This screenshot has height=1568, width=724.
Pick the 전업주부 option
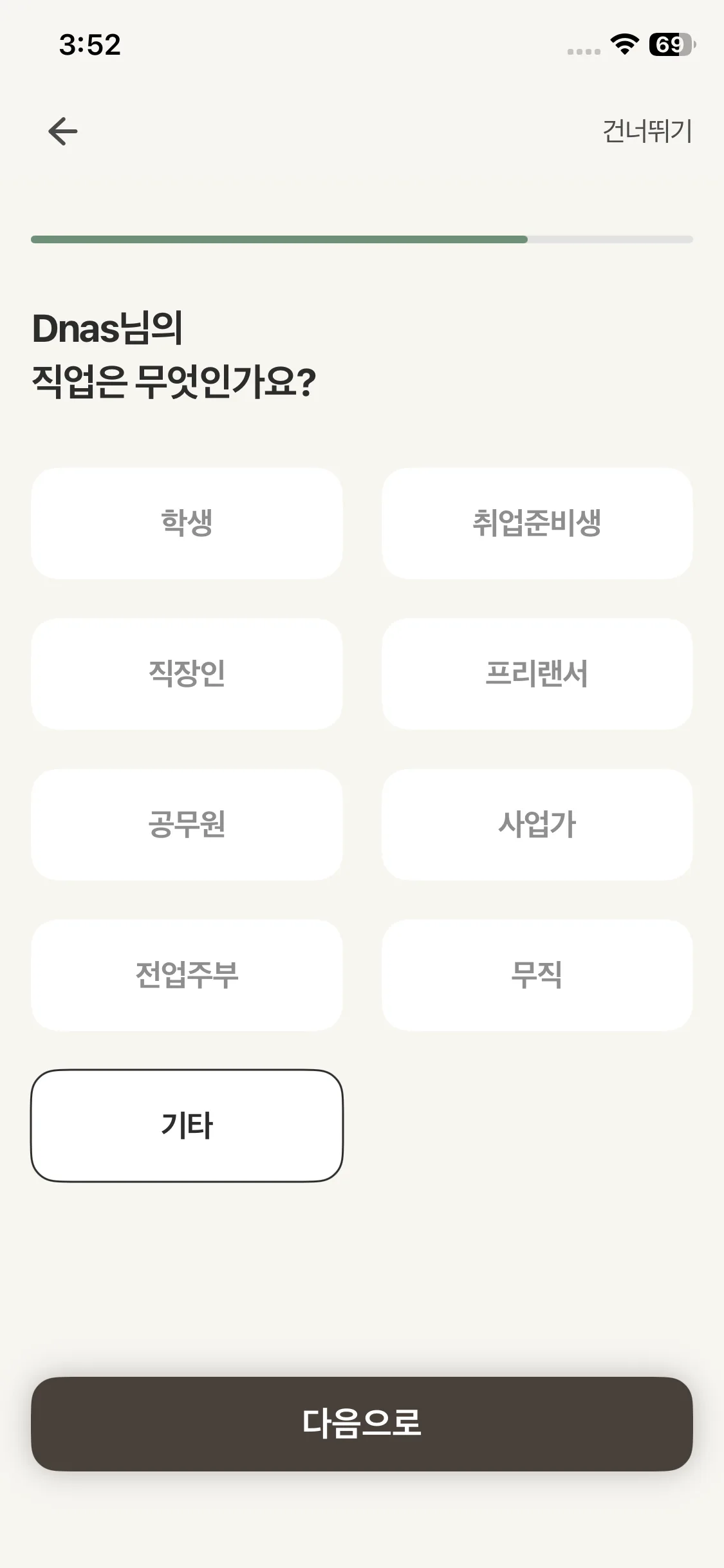pyautogui.click(x=187, y=975)
